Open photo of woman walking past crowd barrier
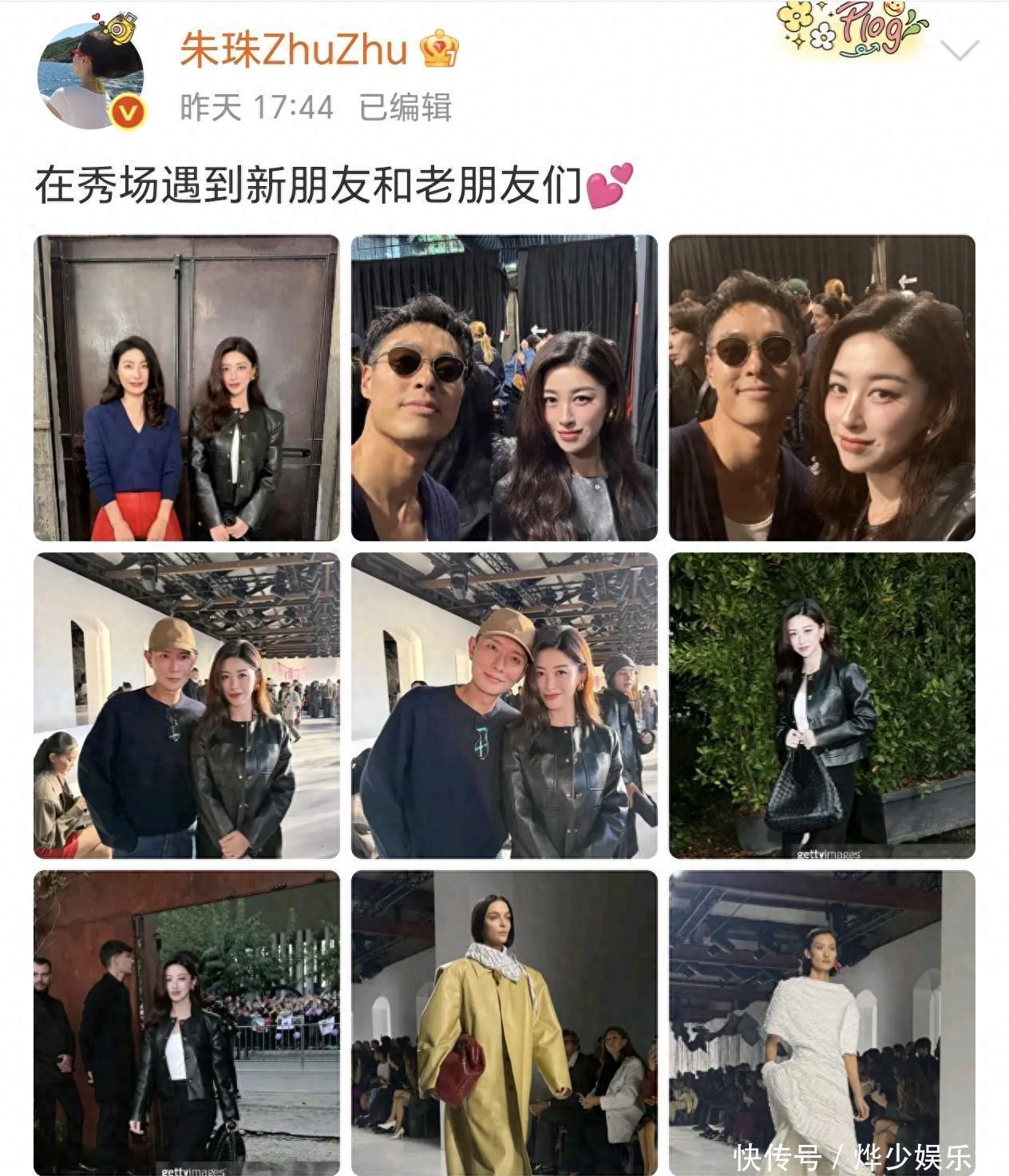Screen dimensions: 1009x1176 point(187,1022)
